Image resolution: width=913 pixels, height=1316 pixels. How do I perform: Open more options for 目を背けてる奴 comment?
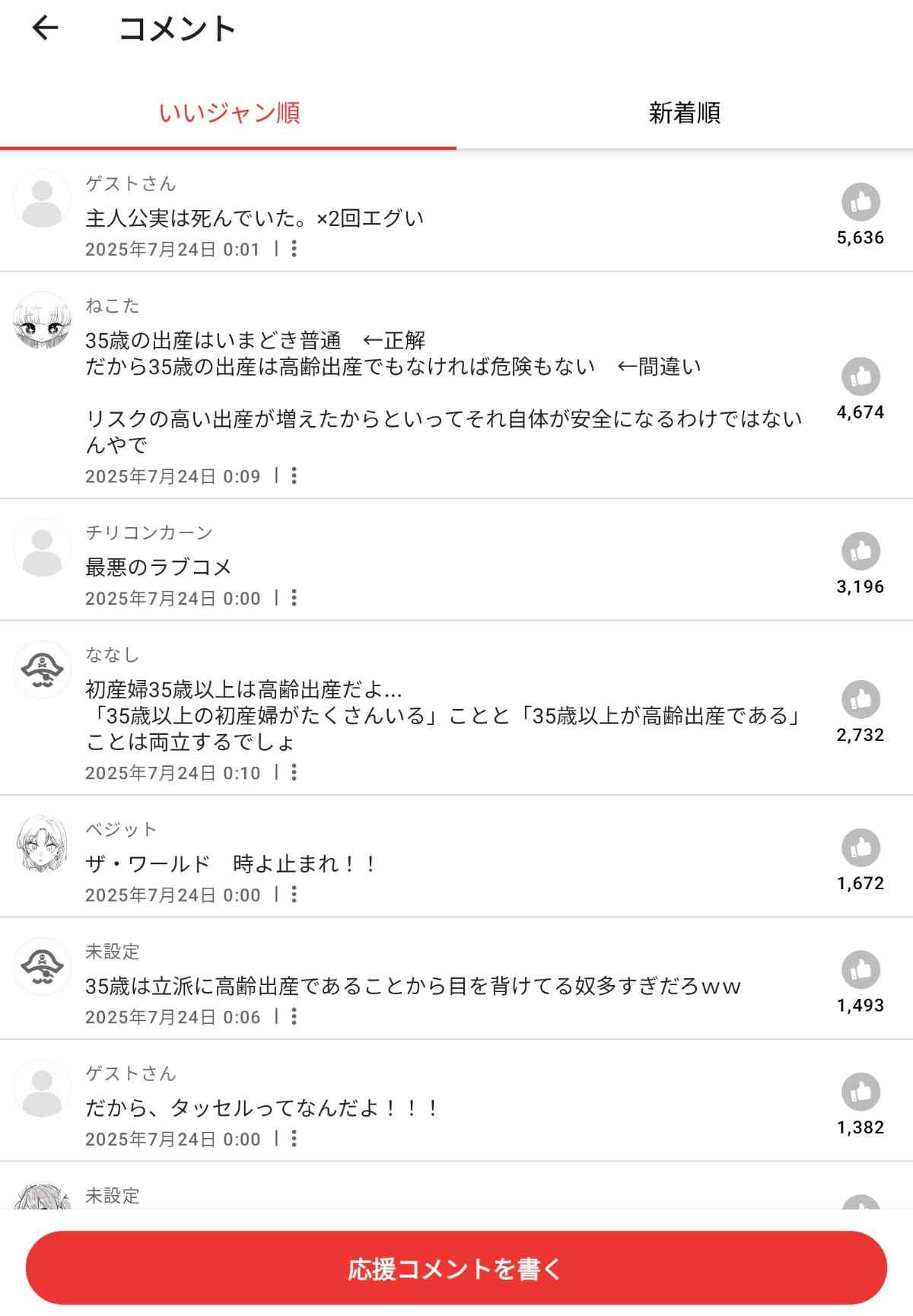coord(294,1016)
